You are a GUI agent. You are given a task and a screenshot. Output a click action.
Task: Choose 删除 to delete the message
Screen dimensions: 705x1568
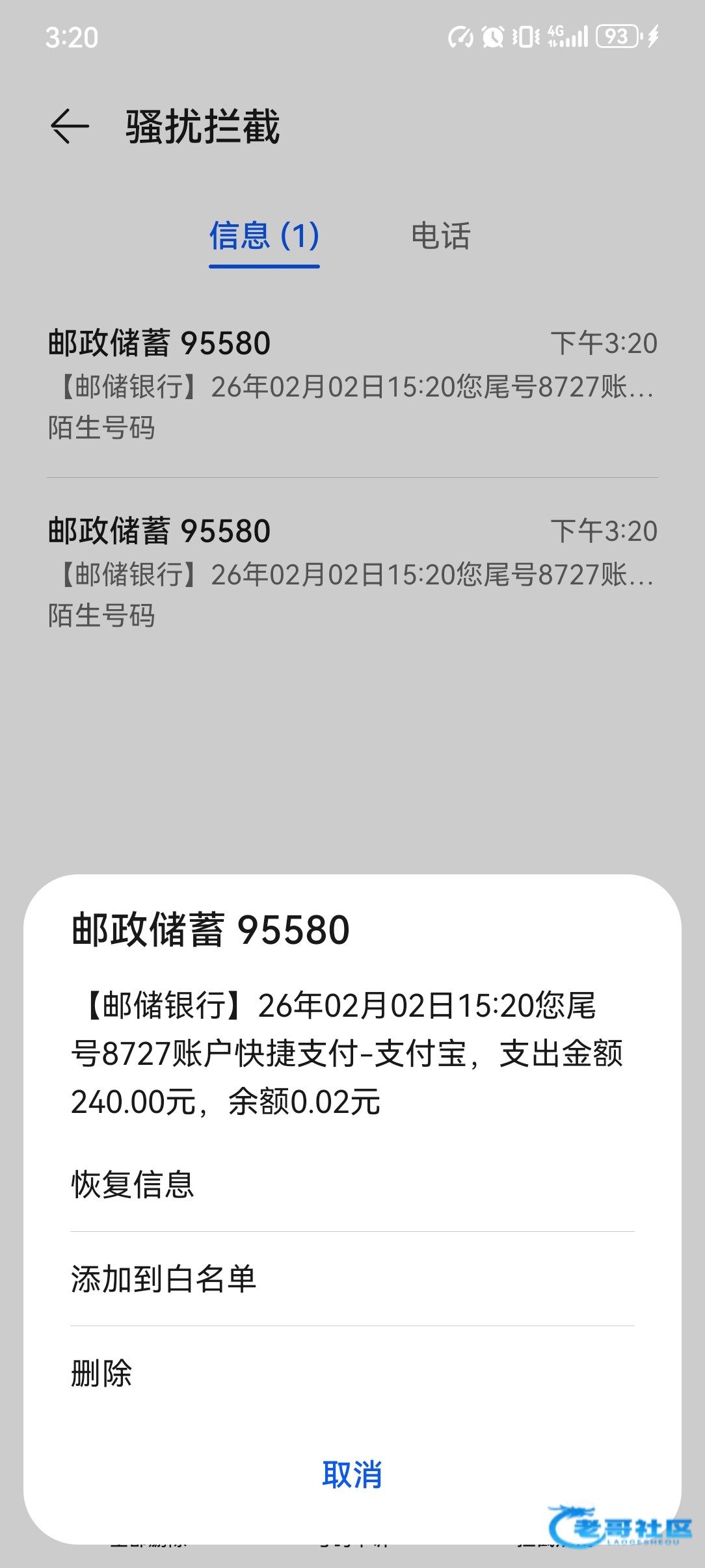coord(101,1374)
